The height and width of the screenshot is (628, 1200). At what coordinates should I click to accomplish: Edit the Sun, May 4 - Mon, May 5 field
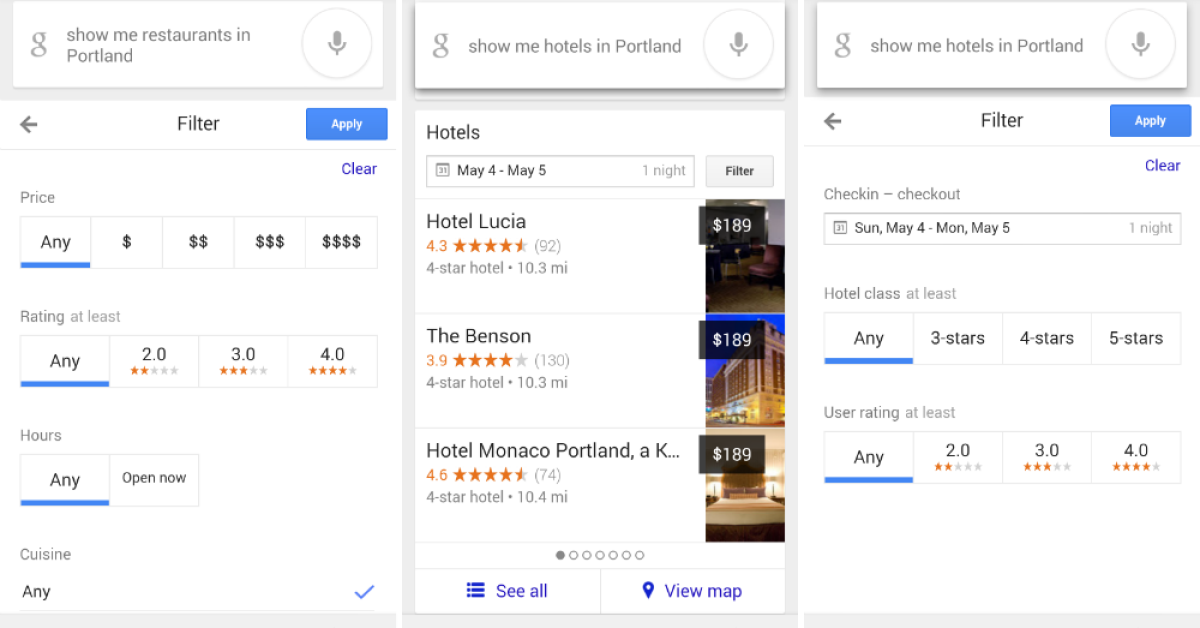(x=1001, y=228)
